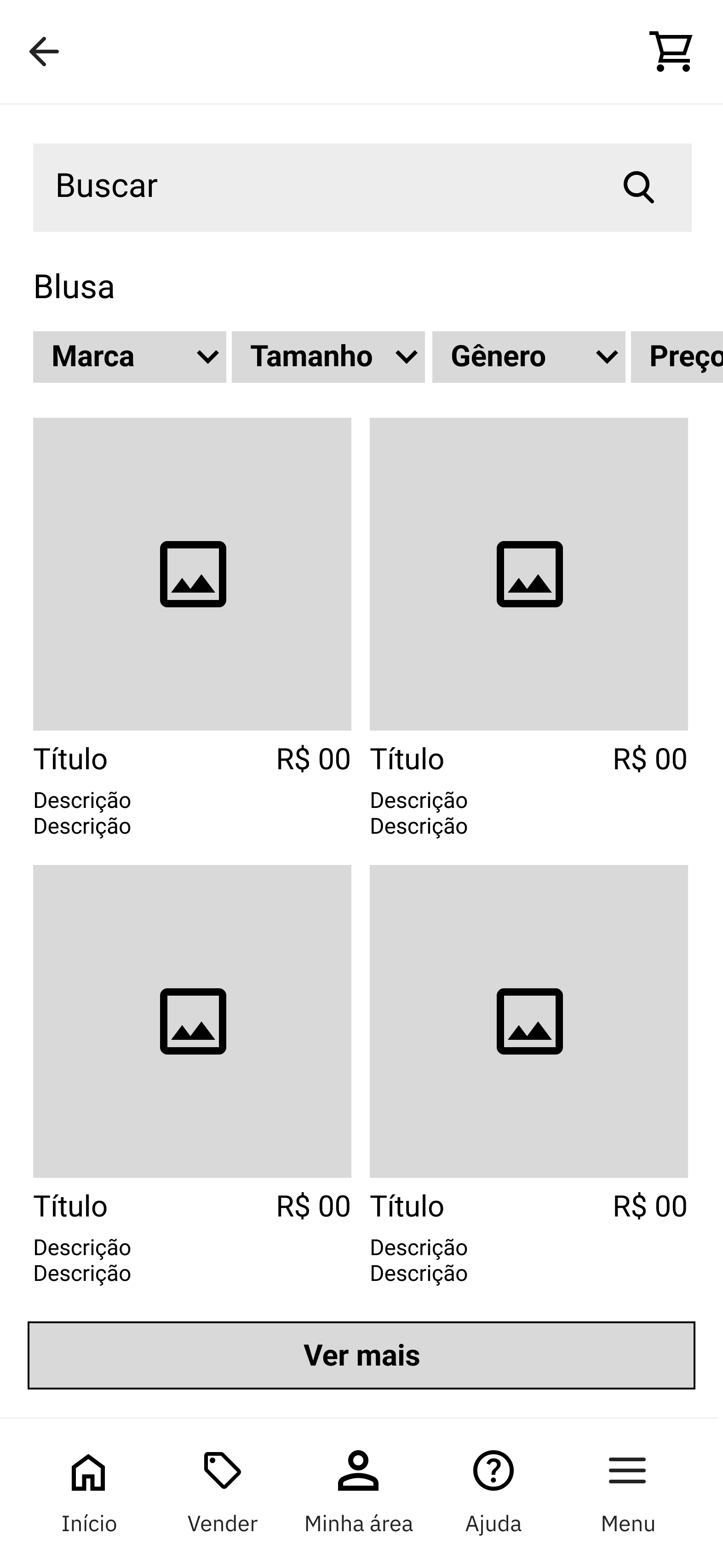The width and height of the screenshot is (723, 1568).
Task: Open the shopping cart
Action: point(671,52)
